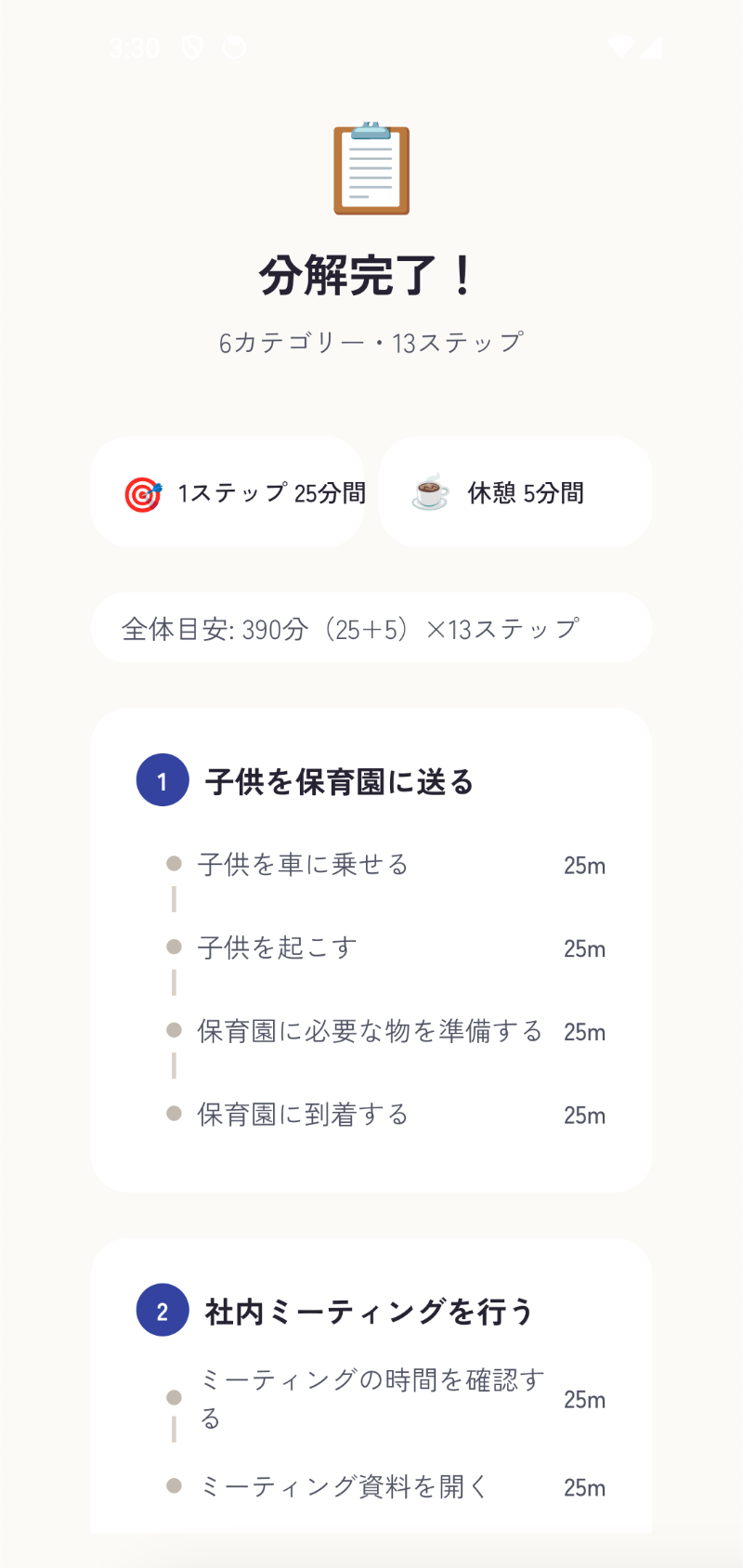Expand the overall estimate 全体目安 bar
The image size is (743, 1568).
(x=371, y=627)
